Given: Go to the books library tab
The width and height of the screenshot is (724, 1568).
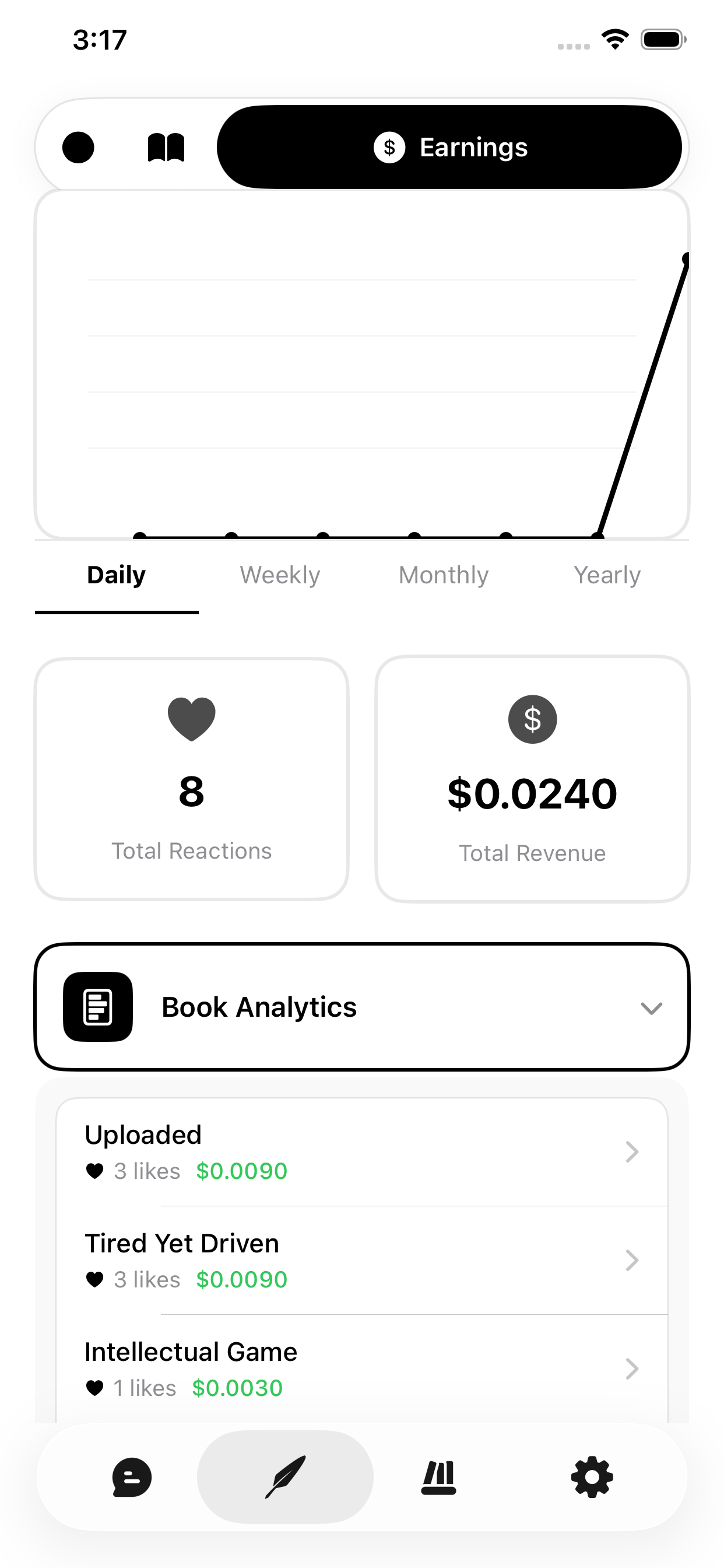Looking at the screenshot, I should tap(439, 1476).
